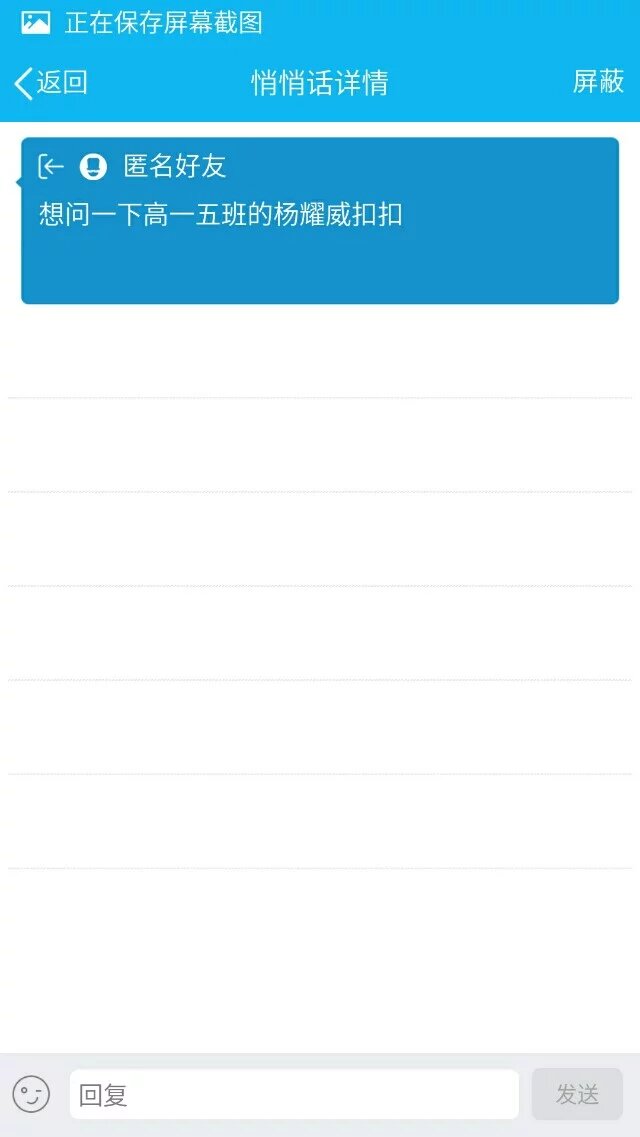Block this sender with 屏蔽

tap(598, 82)
